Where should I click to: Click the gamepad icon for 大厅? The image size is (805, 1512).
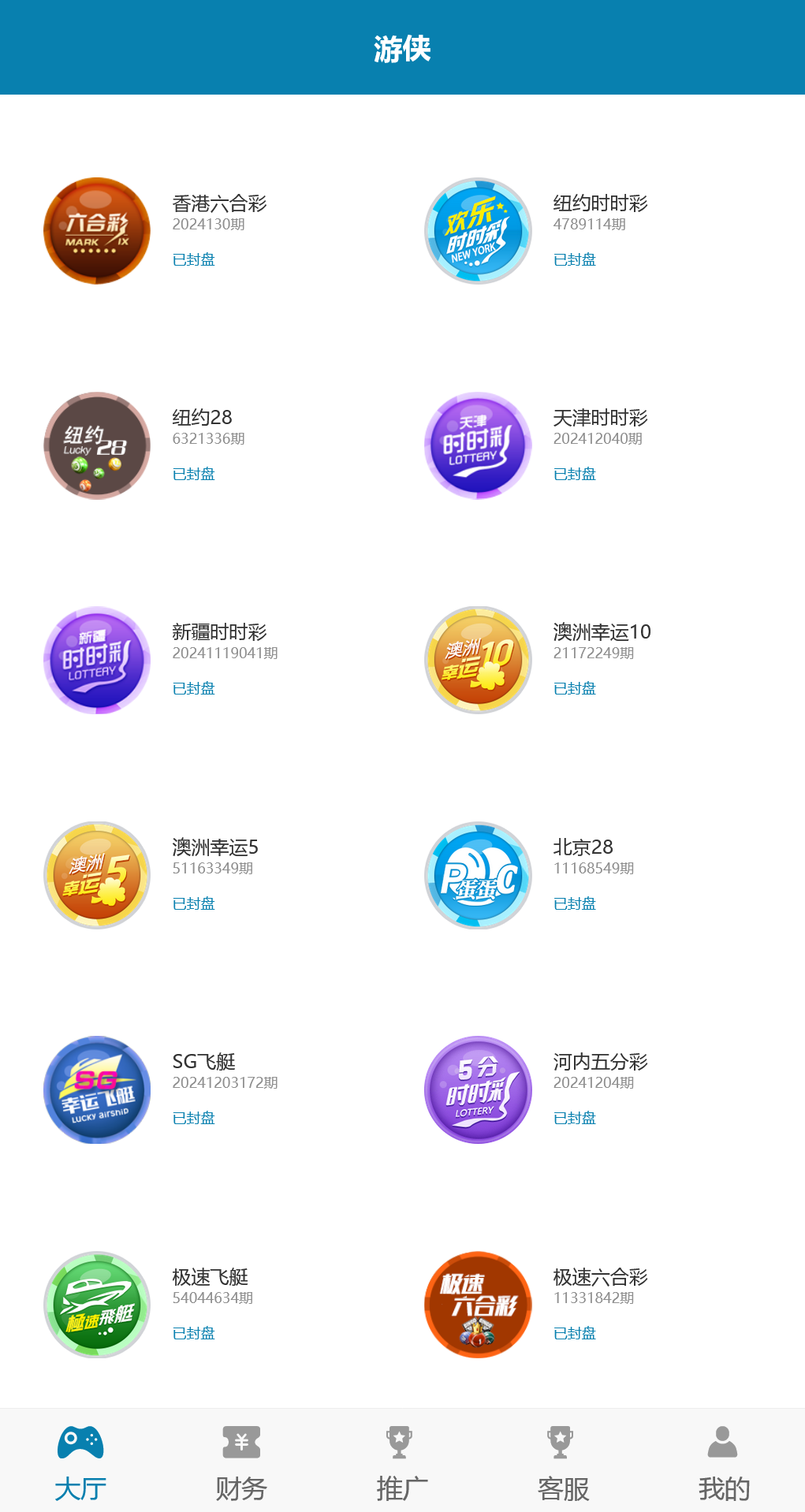coord(80,1444)
